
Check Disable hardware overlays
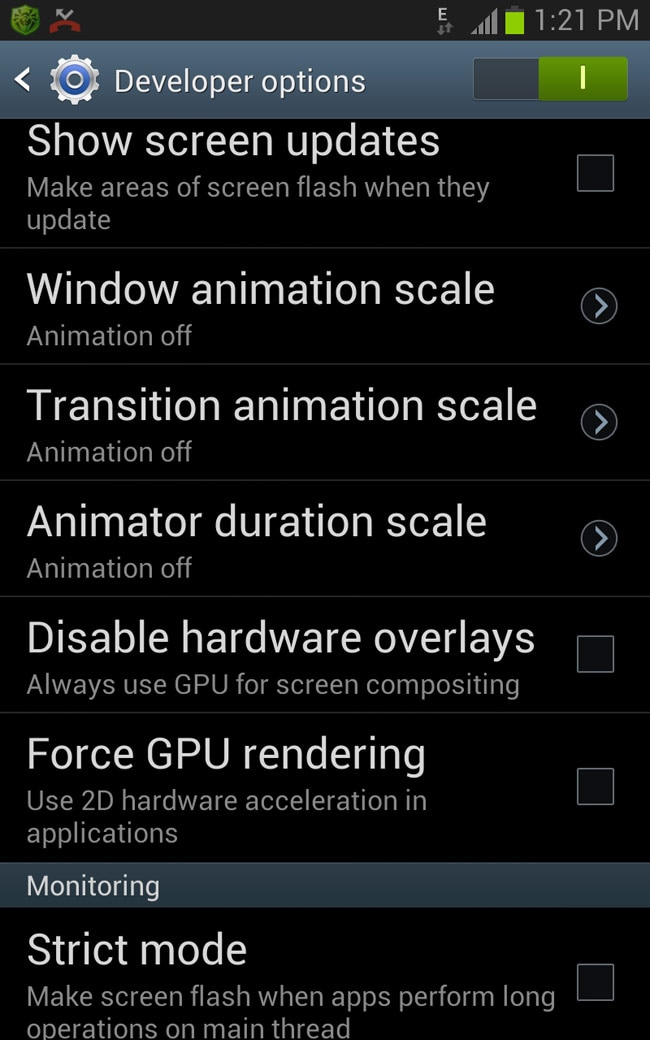[595, 655]
